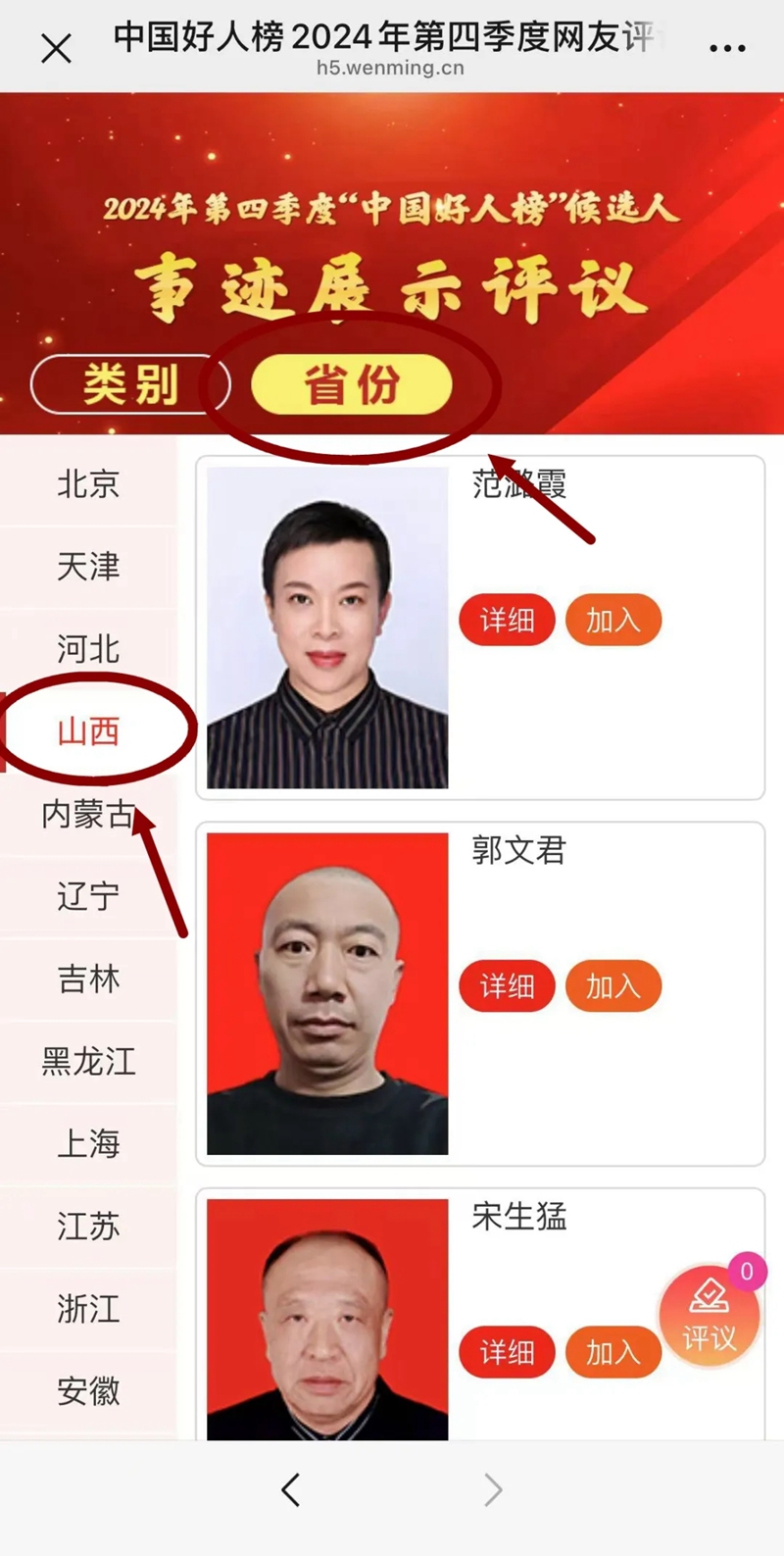Choose 北京 in the province list
Viewport: 784px width, 1556px height.
(88, 483)
